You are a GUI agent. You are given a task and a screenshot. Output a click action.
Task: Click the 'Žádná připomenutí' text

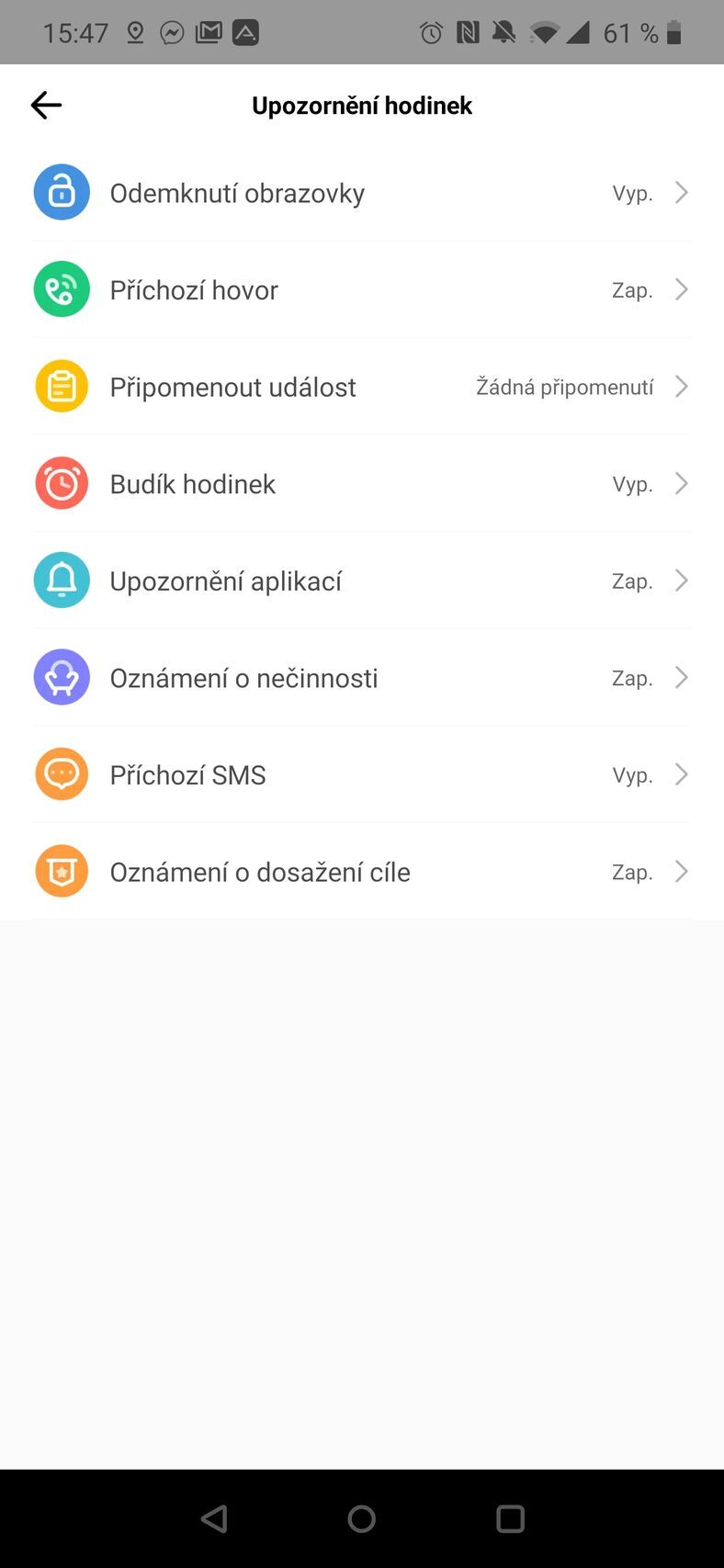click(565, 386)
